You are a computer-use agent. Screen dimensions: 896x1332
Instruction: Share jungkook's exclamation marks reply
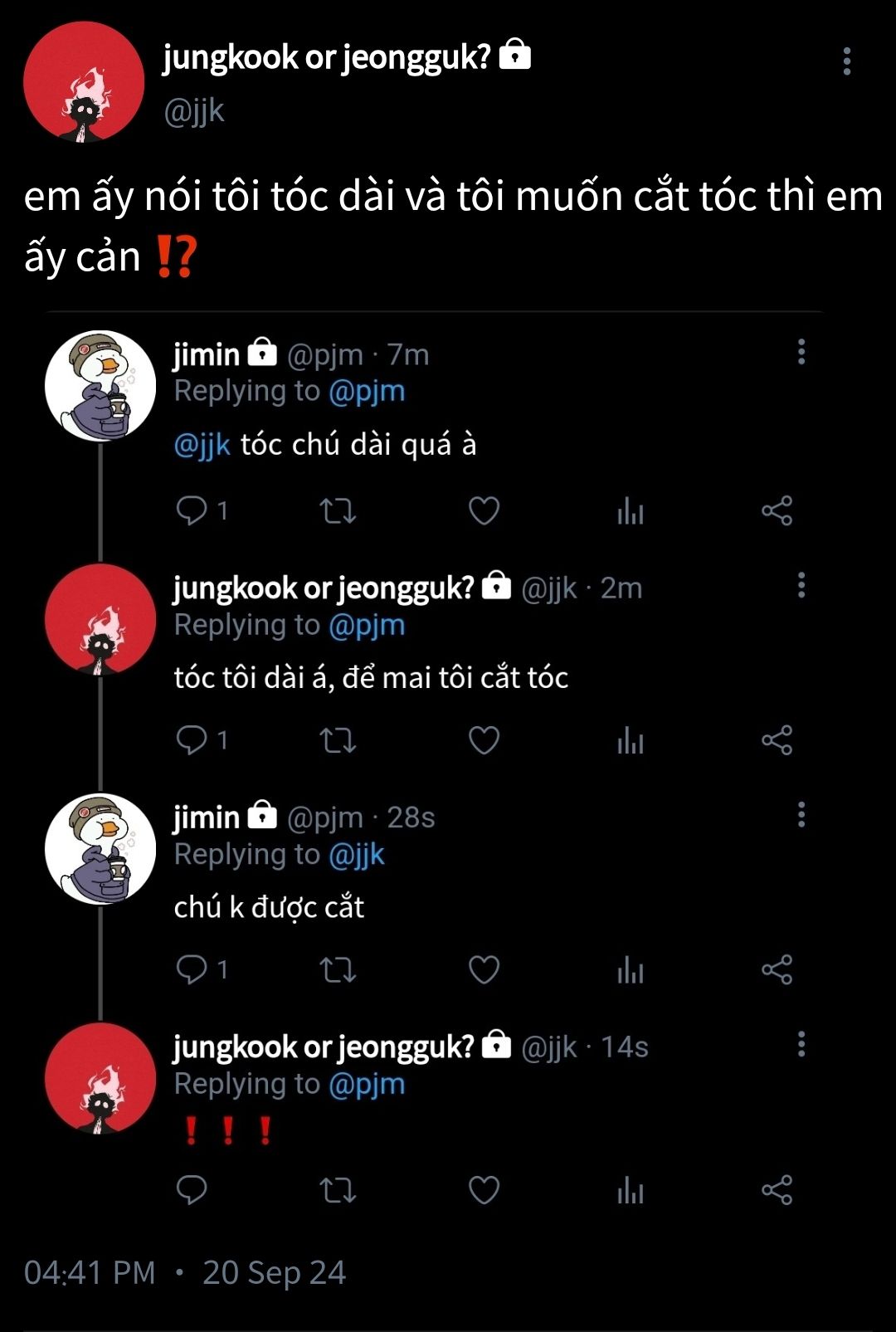(777, 1190)
